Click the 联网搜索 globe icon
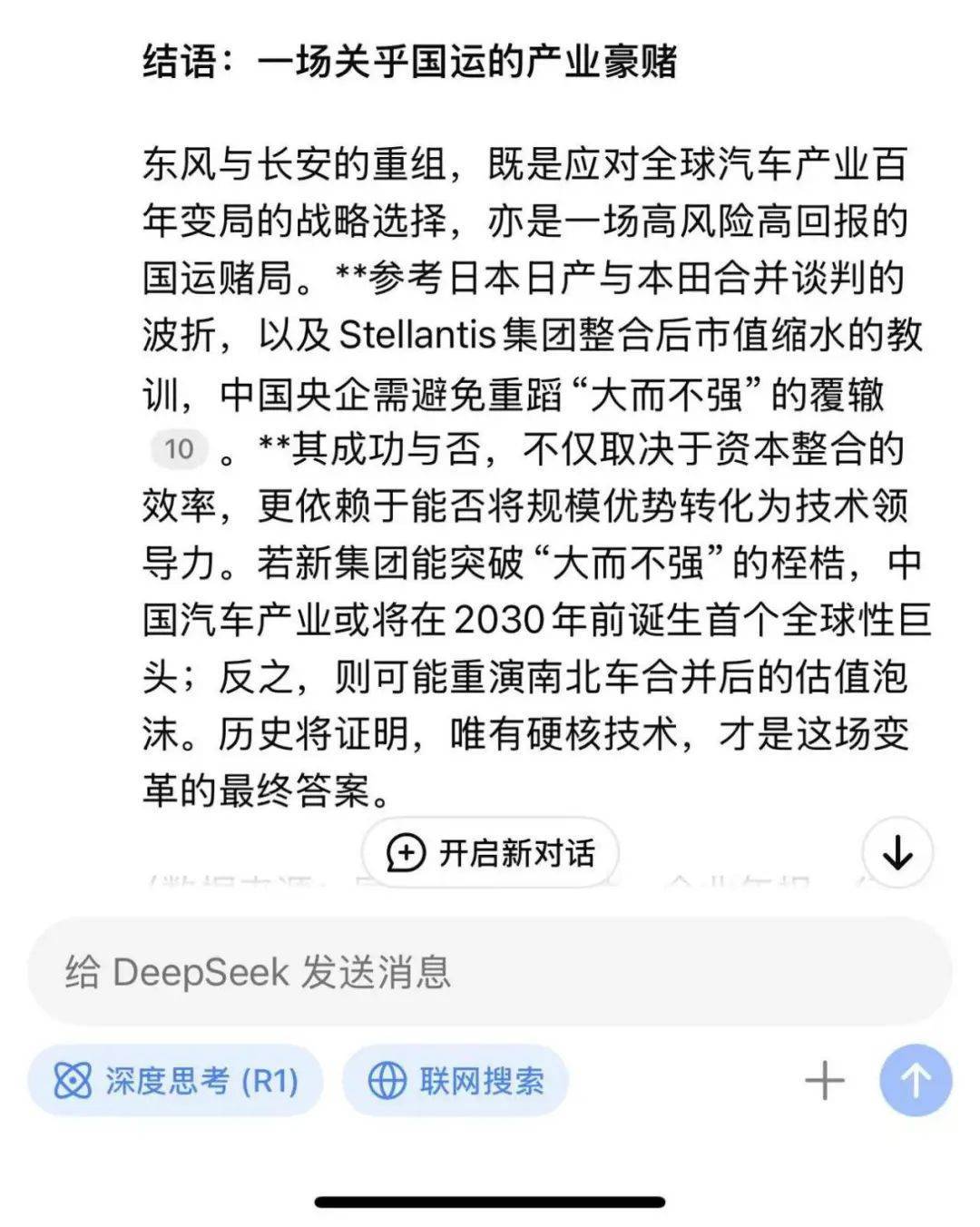980x1227 pixels. (x=388, y=1081)
